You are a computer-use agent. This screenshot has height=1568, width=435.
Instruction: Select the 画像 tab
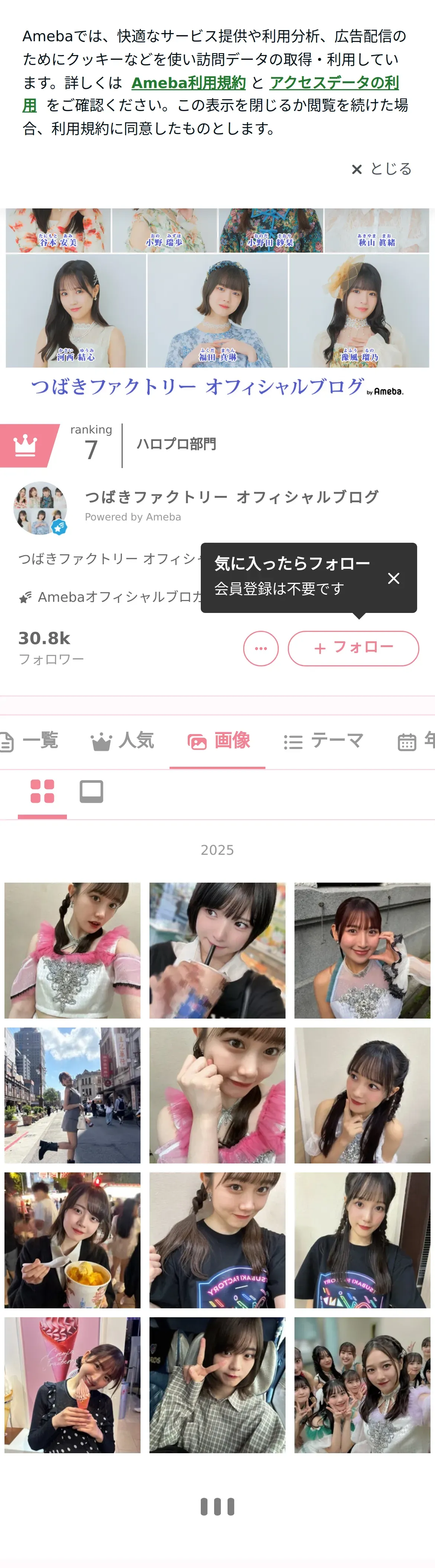click(217, 741)
